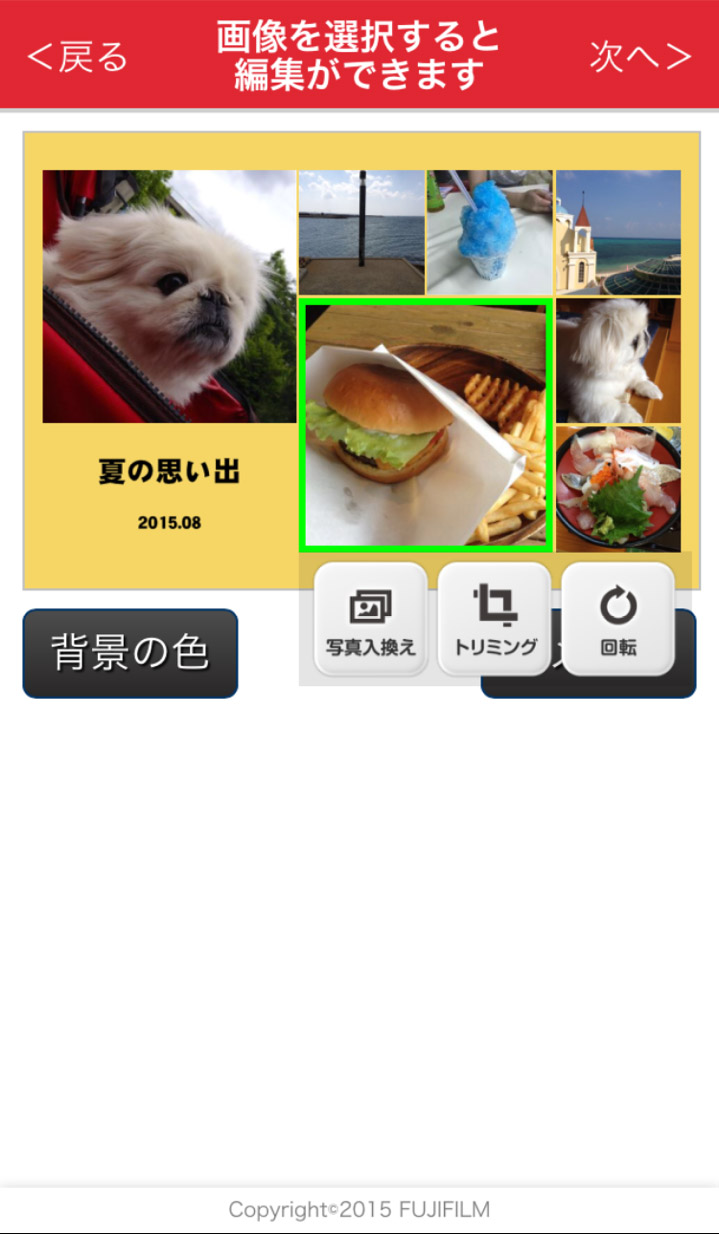Select the hamburger and fries photo
Image resolution: width=719 pixels, height=1234 pixels.
click(427, 425)
